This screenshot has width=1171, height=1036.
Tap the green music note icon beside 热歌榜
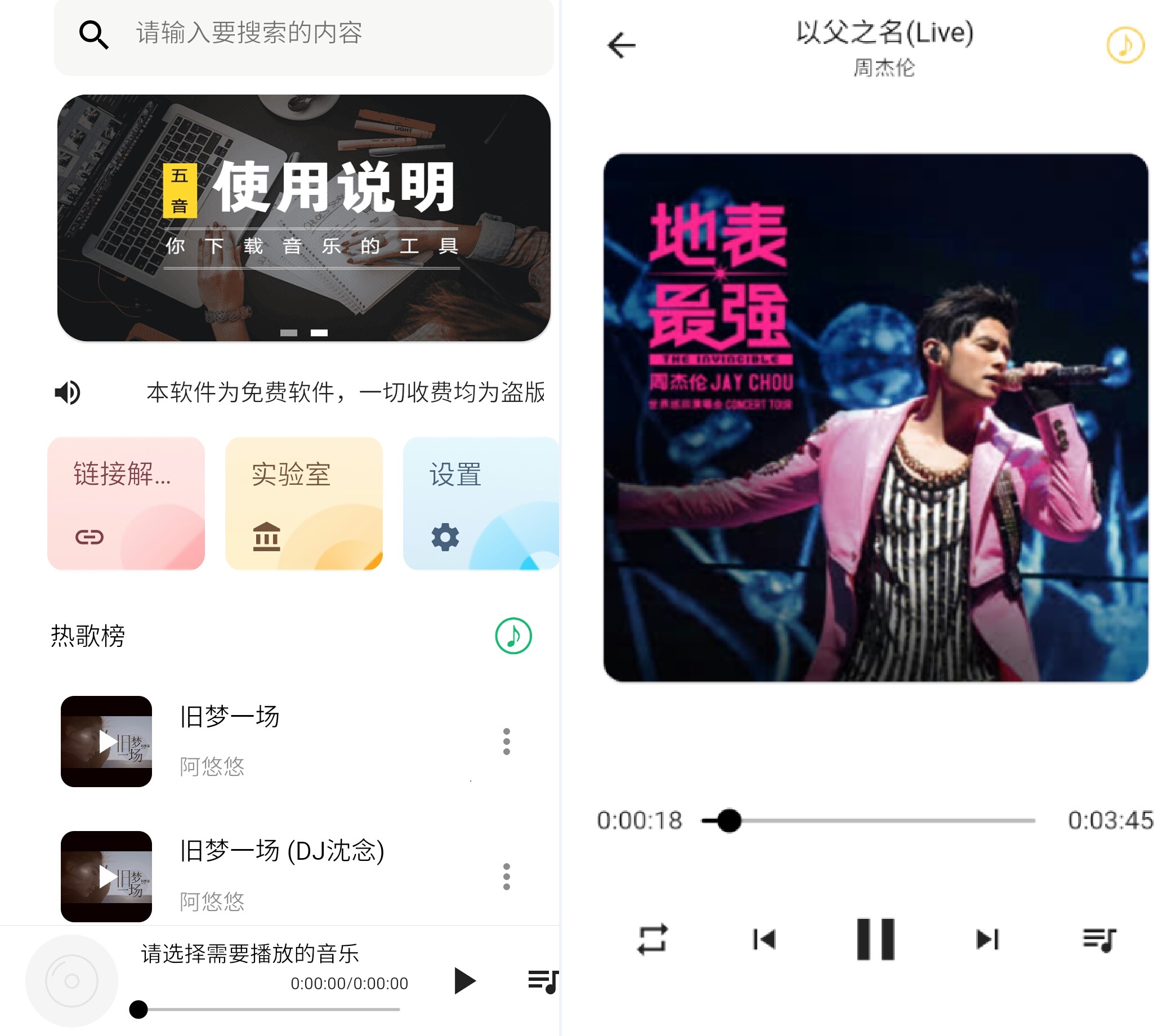[513, 636]
